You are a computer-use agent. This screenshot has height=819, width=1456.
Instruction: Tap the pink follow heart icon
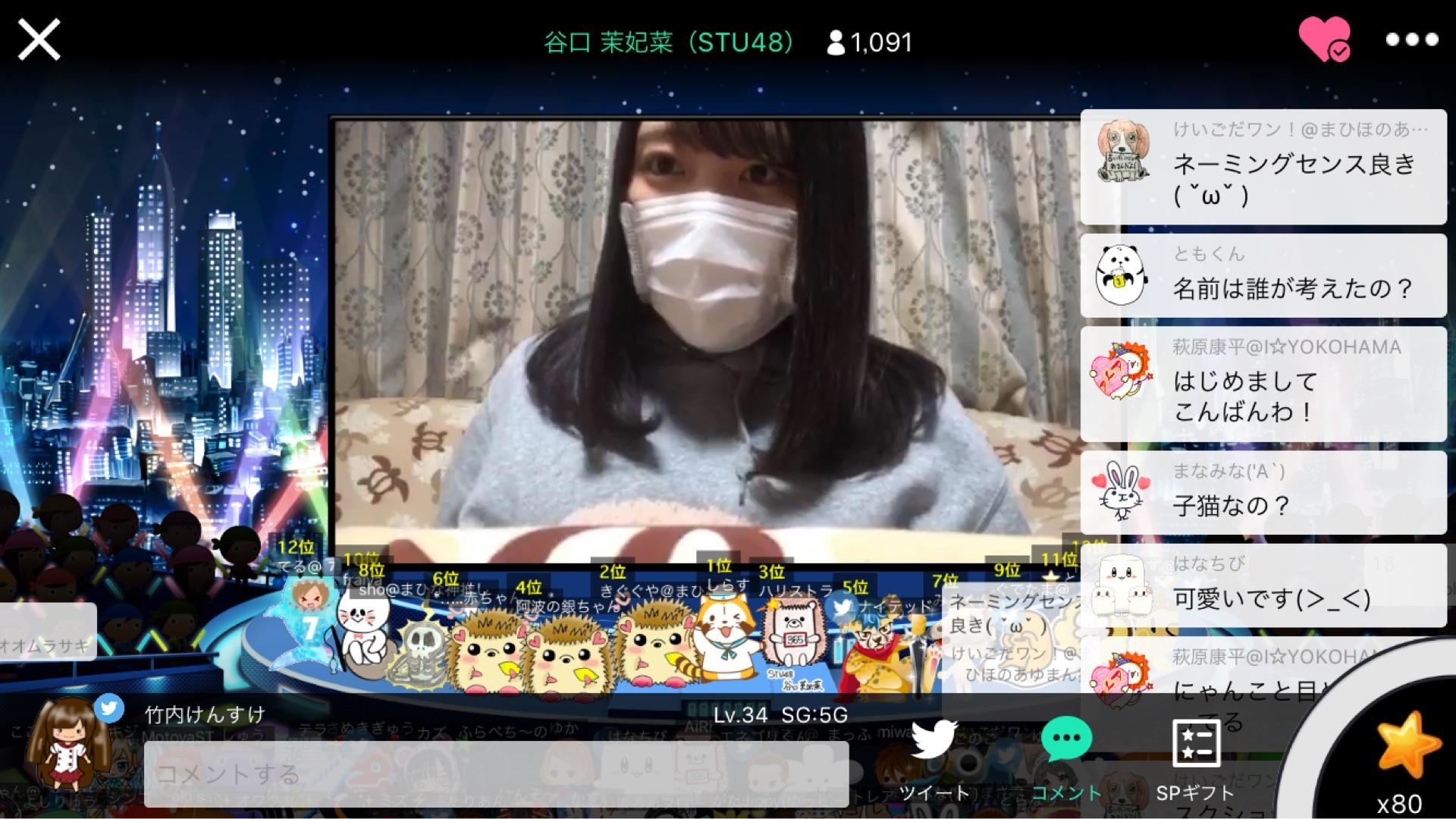click(1324, 39)
